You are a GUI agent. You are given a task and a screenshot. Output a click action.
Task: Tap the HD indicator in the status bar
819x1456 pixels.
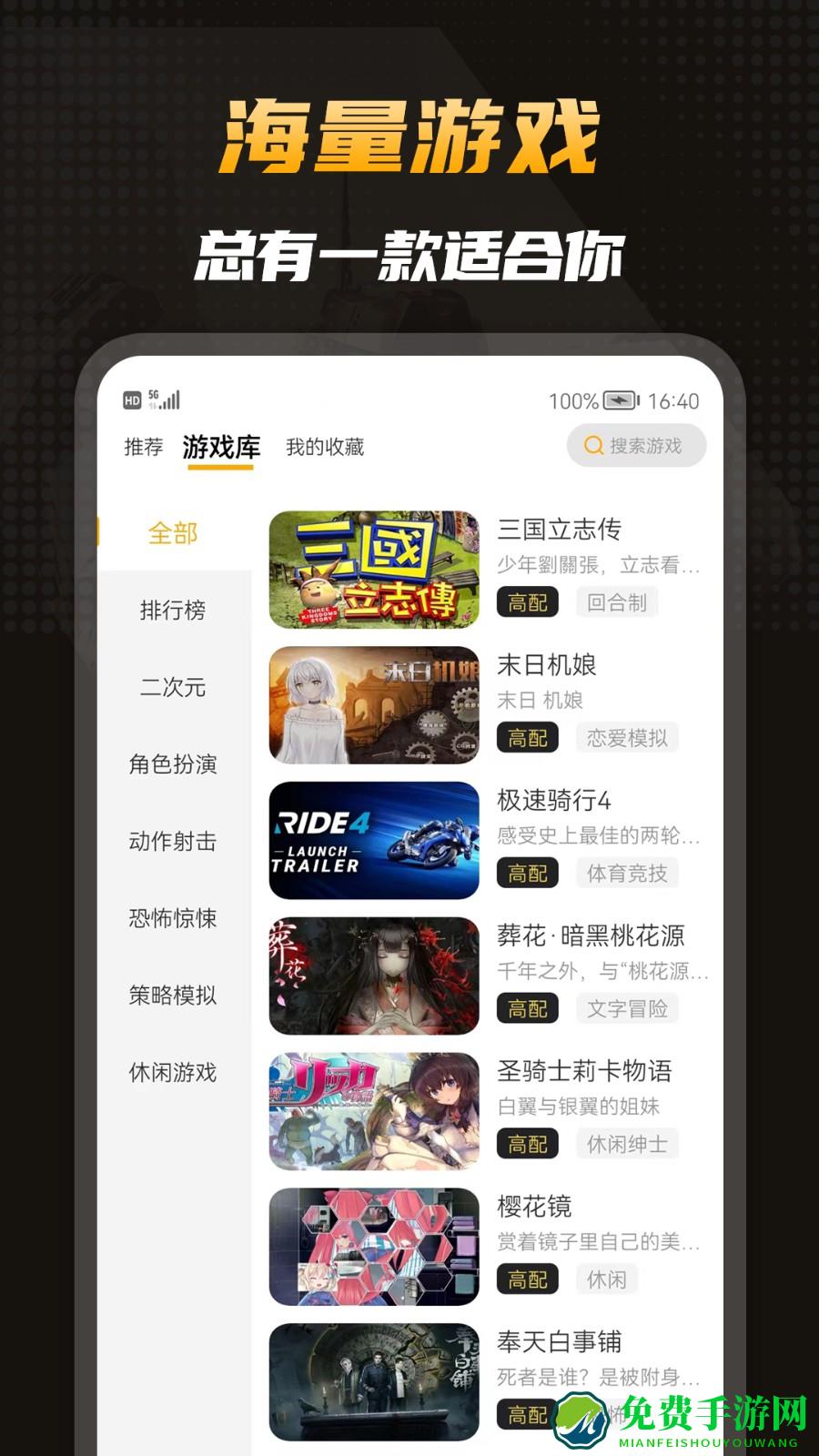(x=130, y=399)
